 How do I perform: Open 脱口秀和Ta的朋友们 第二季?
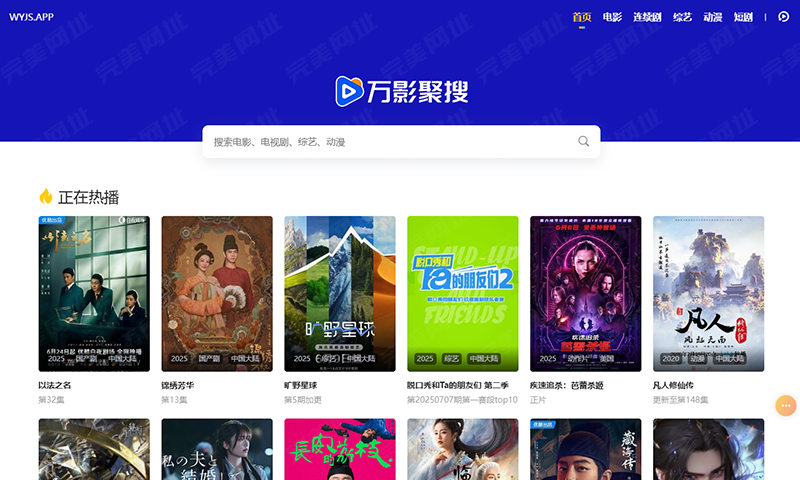[463, 294]
